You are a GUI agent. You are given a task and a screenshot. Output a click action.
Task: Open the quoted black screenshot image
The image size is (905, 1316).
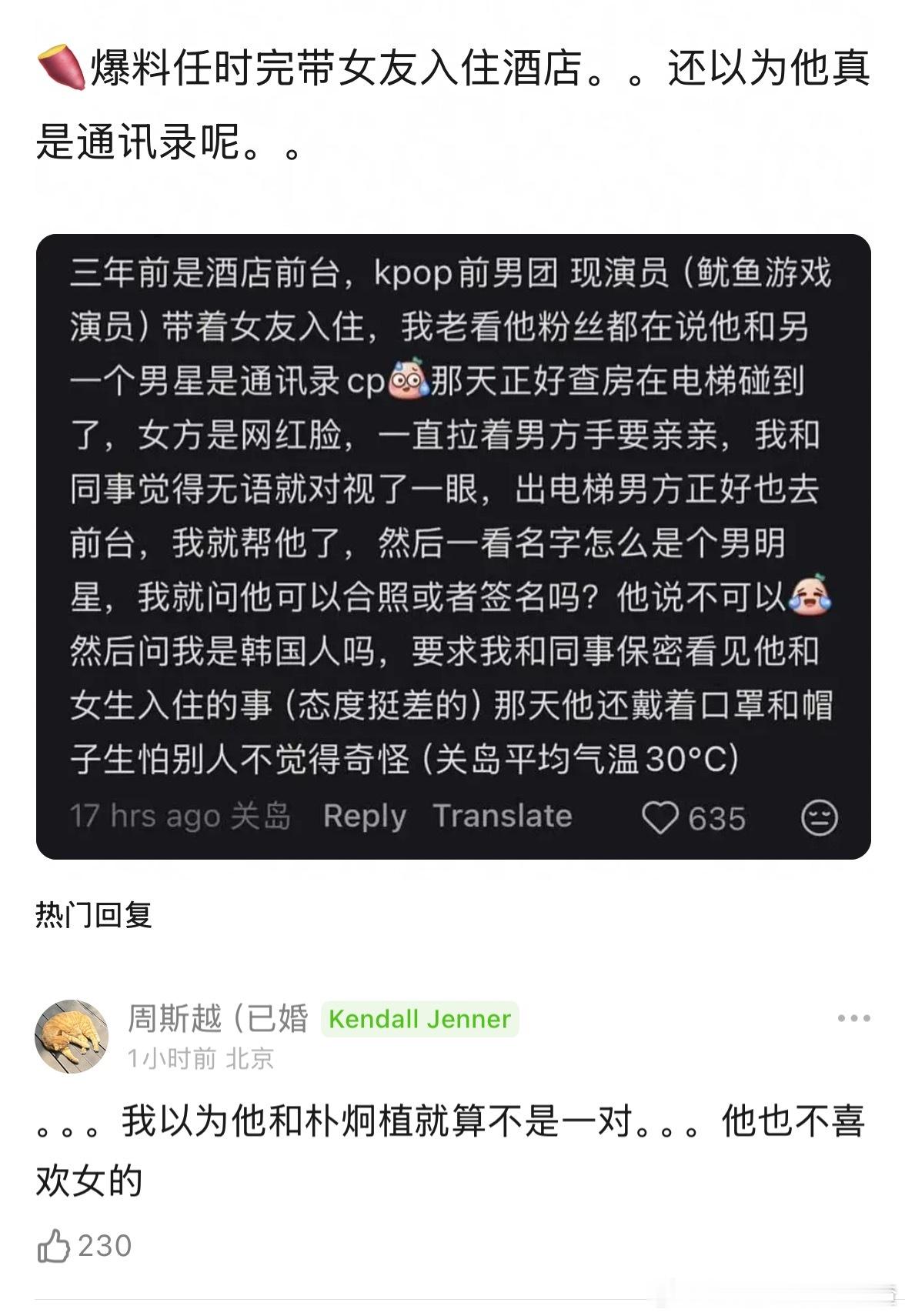[x=452, y=546]
